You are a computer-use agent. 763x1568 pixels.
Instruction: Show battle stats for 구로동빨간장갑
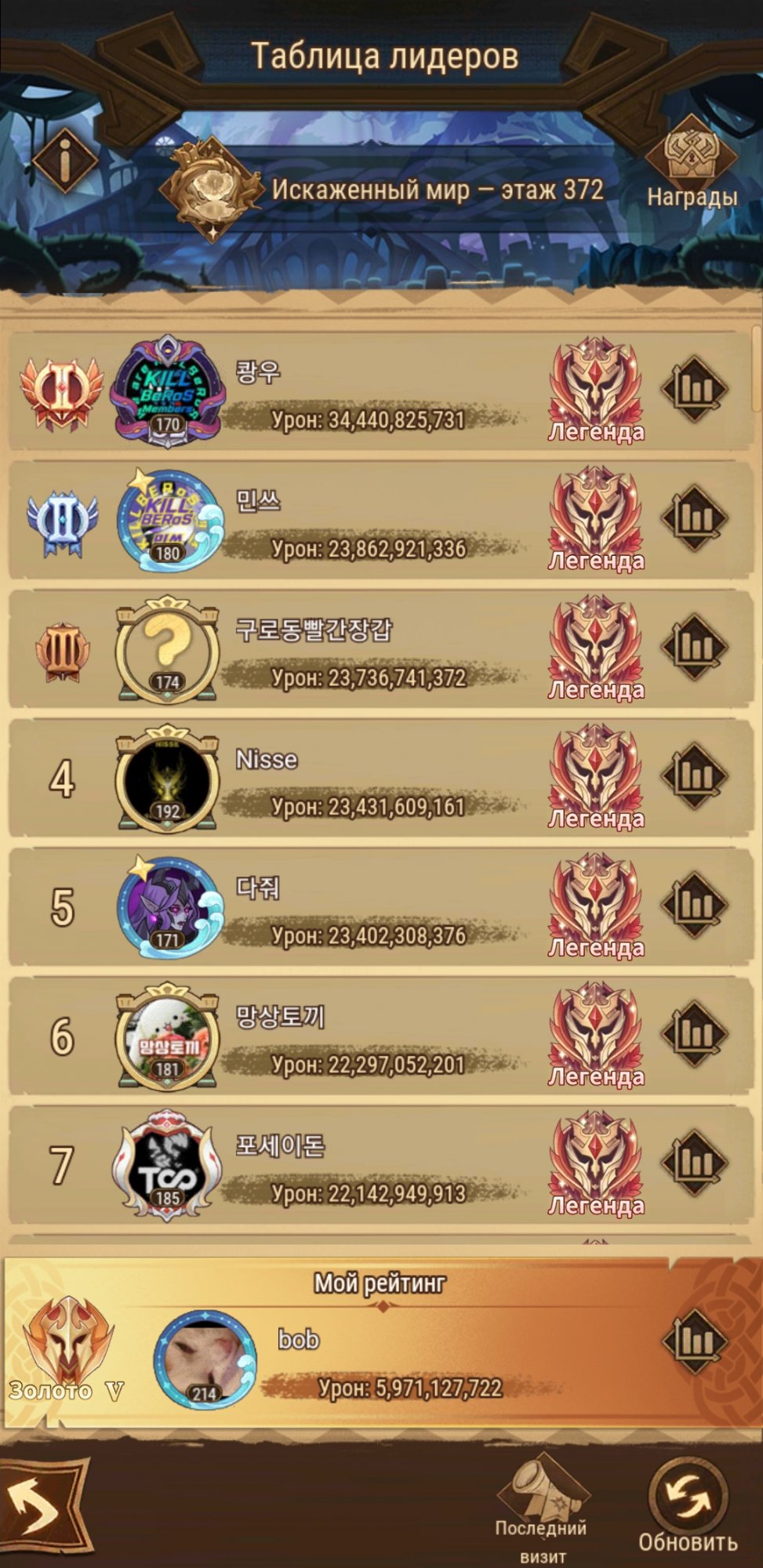click(694, 647)
